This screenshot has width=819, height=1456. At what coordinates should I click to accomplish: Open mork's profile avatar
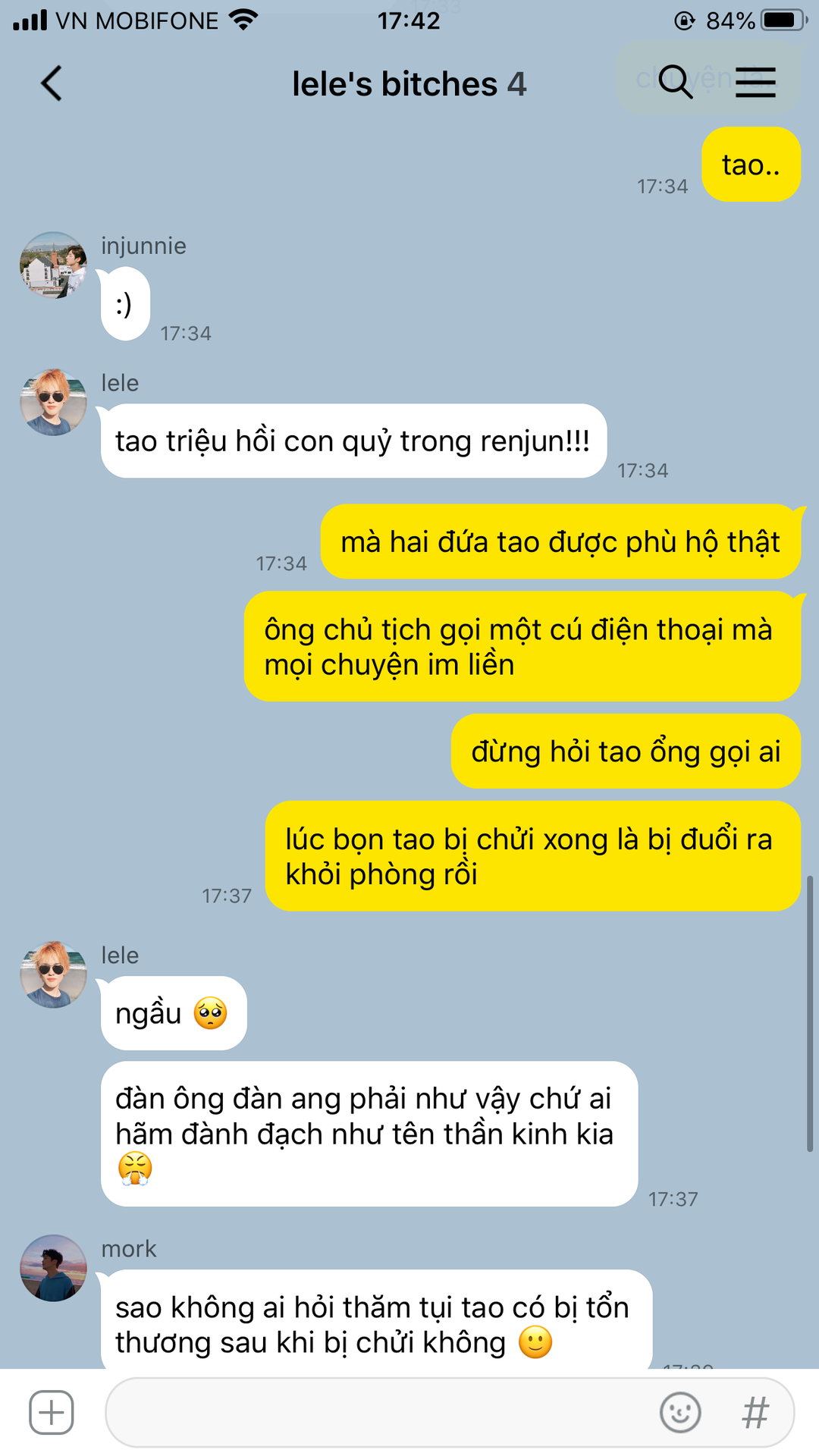(53, 1268)
